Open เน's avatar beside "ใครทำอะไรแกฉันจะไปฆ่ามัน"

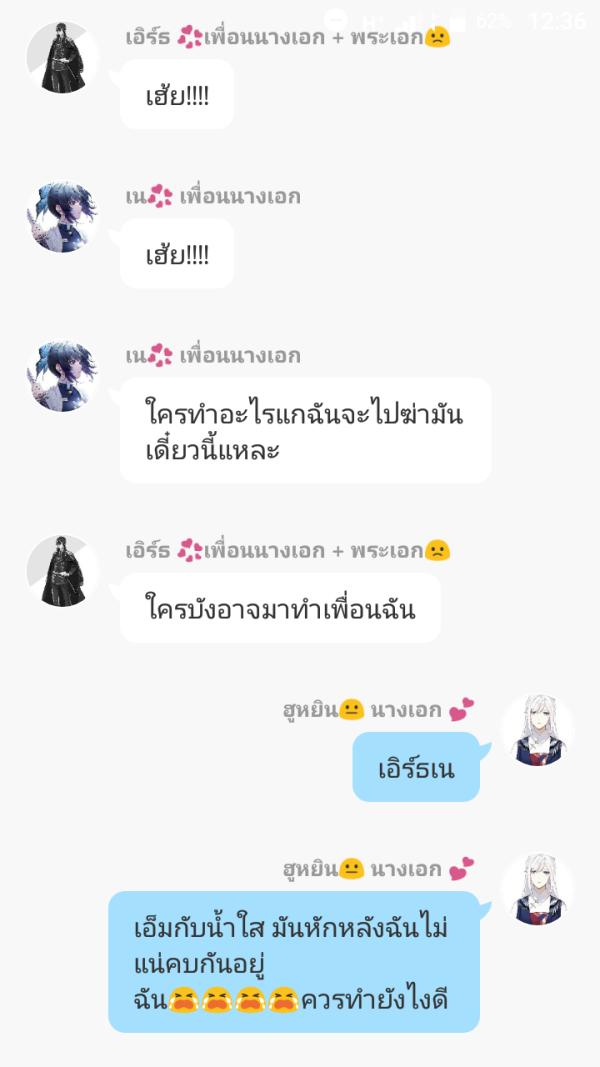[x=62, y=376]
